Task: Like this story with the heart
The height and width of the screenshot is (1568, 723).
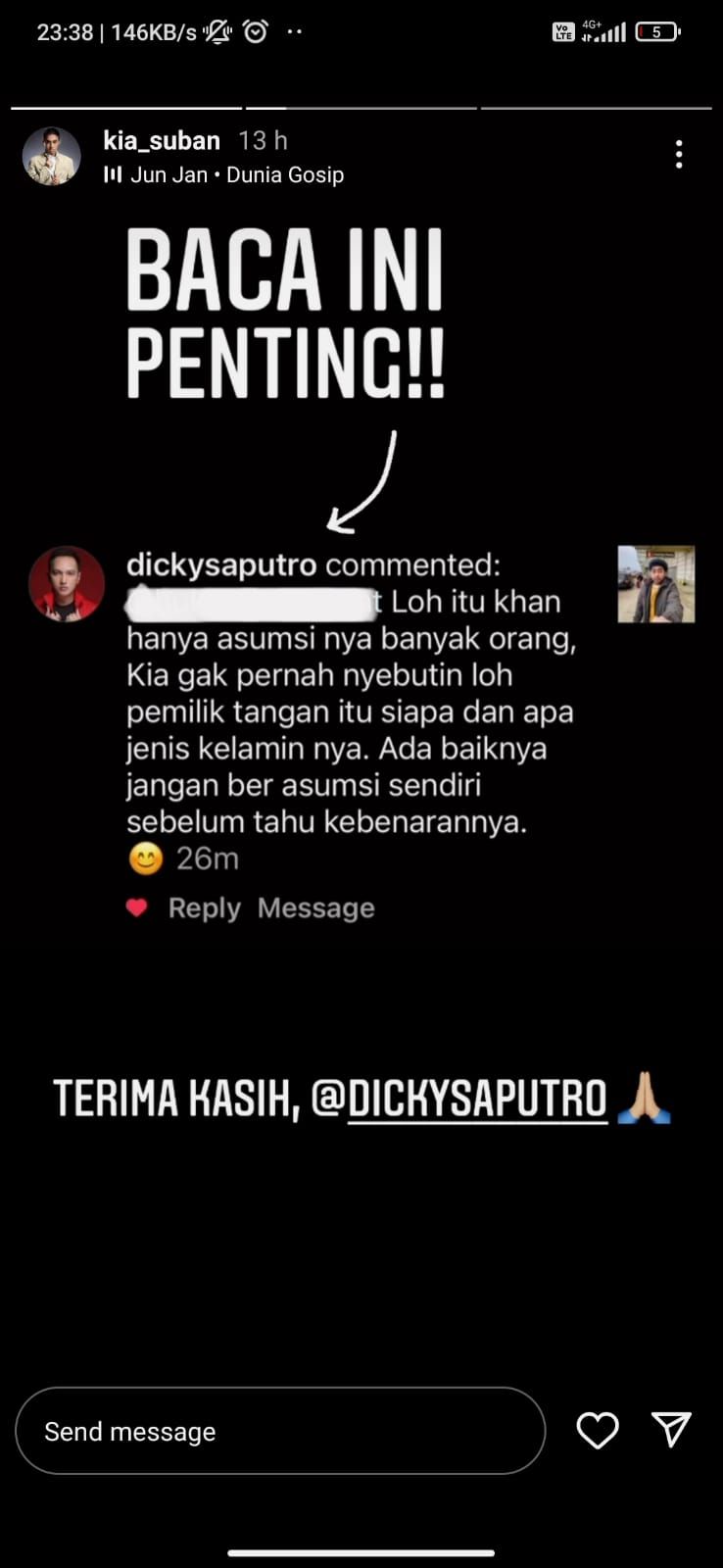Action: pos(598,1431)
